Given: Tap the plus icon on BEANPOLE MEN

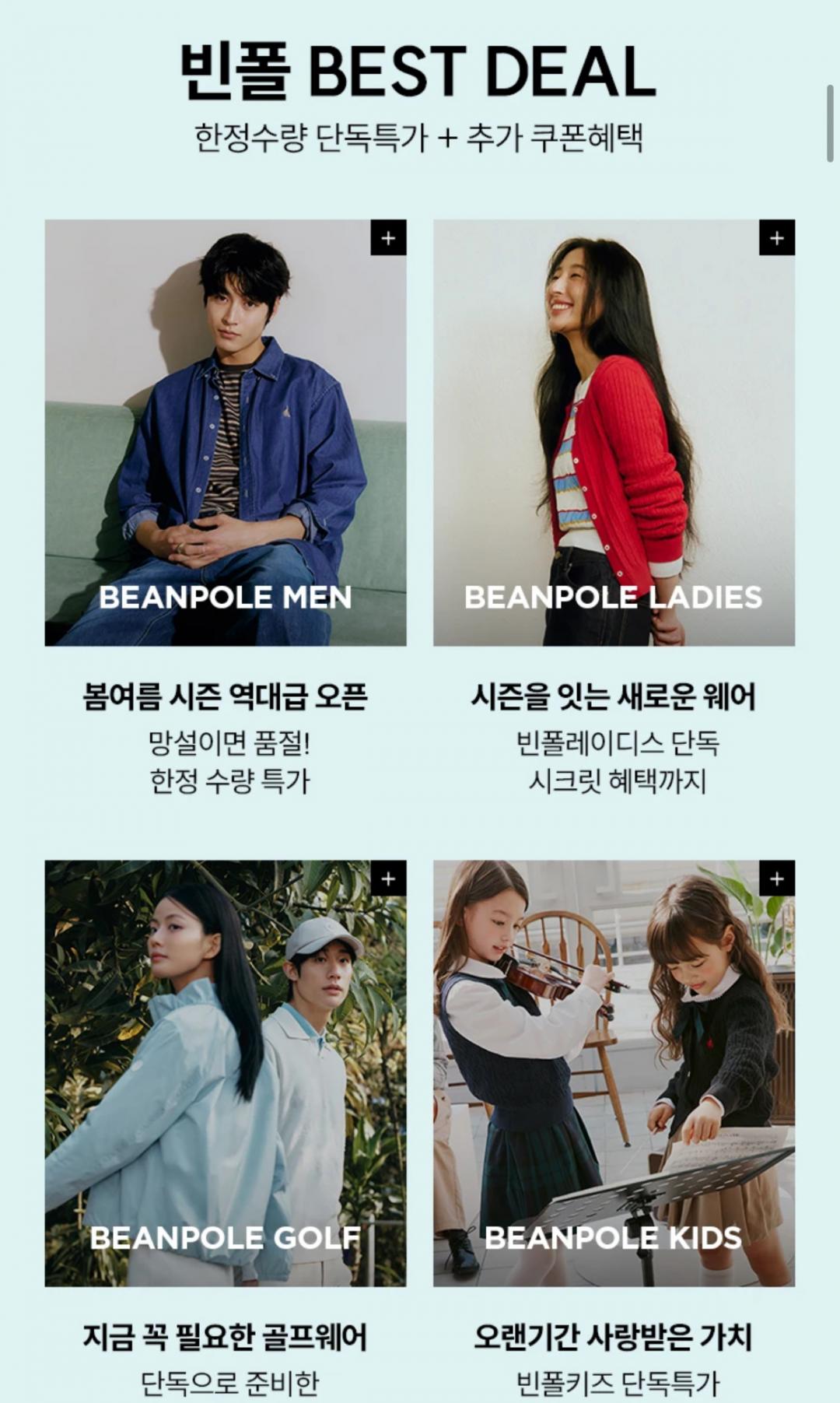Looking at the screenshot, I should pos(388,238).
